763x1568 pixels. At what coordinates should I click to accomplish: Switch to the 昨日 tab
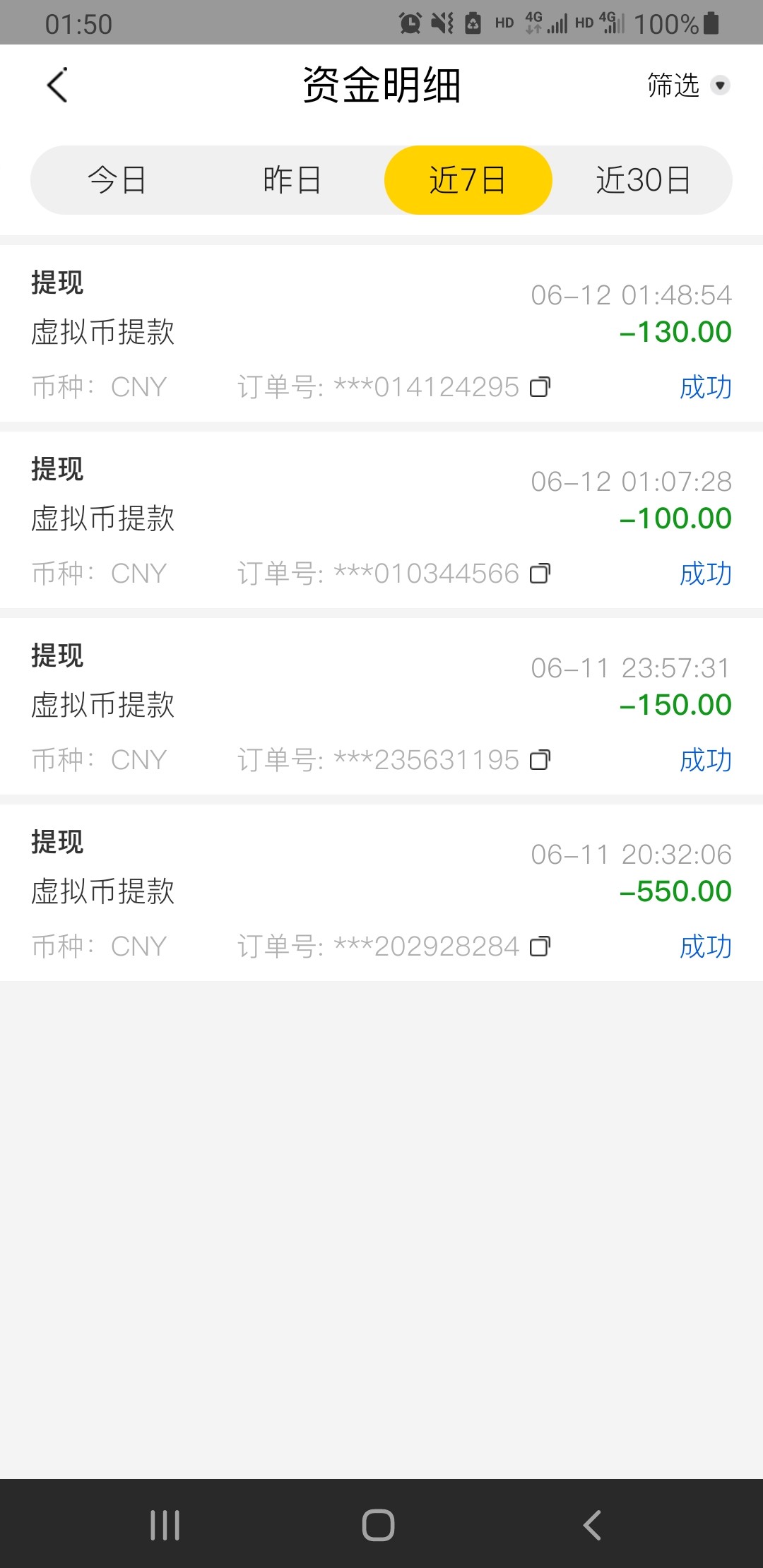292,180
